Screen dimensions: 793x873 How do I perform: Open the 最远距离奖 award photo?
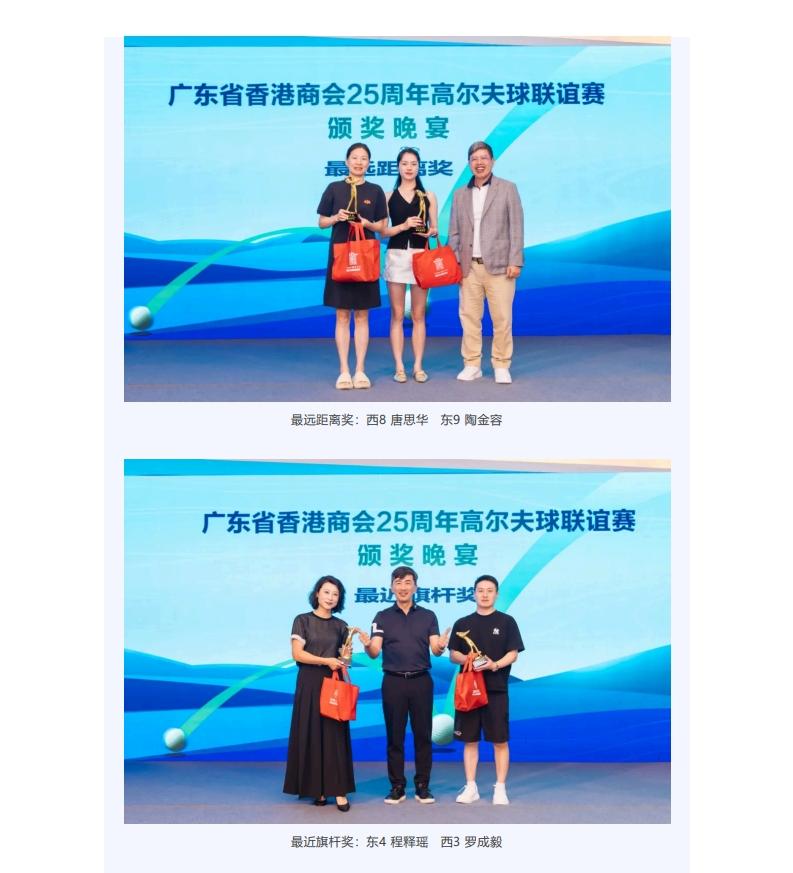397,220
